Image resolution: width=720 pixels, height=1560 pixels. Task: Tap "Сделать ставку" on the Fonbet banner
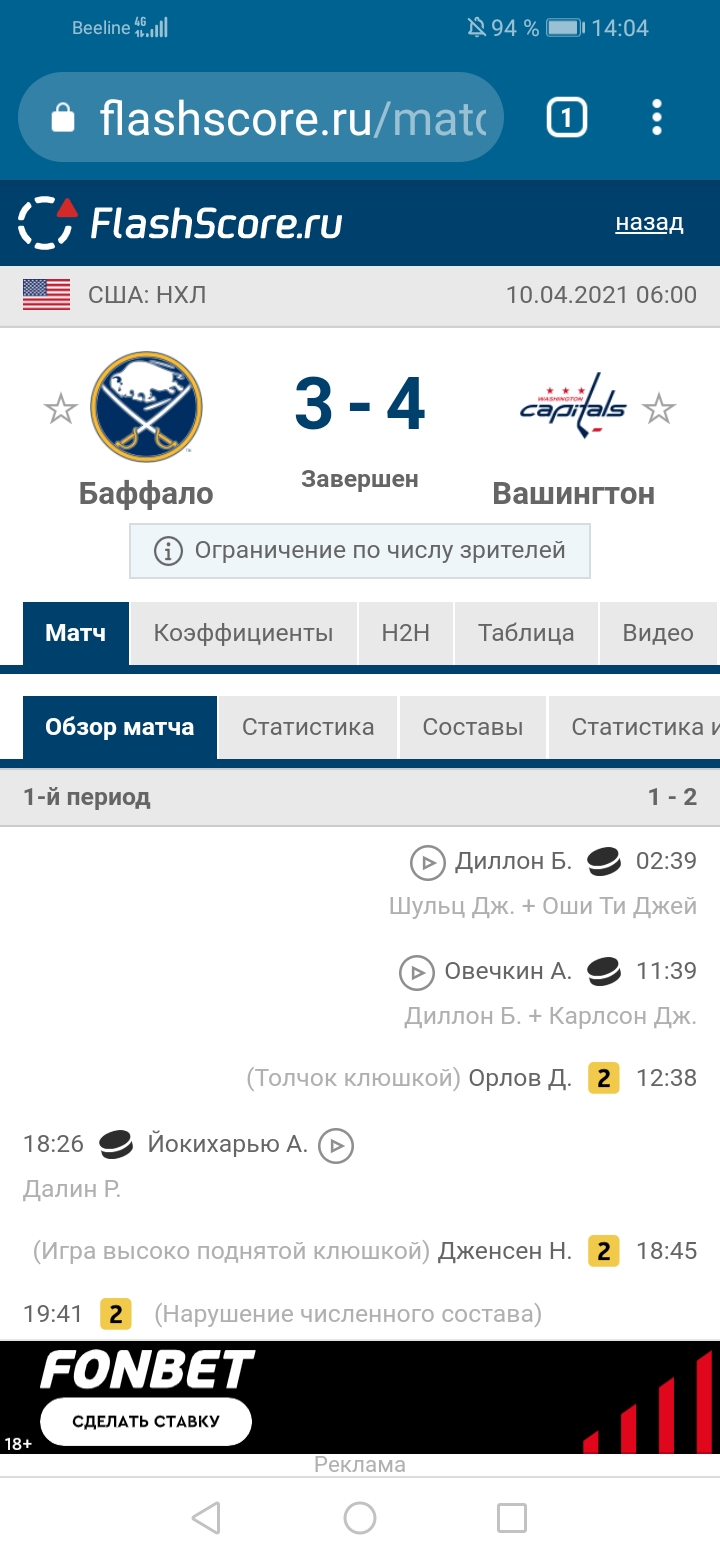pyautogui.click(x=146, y=1421)
